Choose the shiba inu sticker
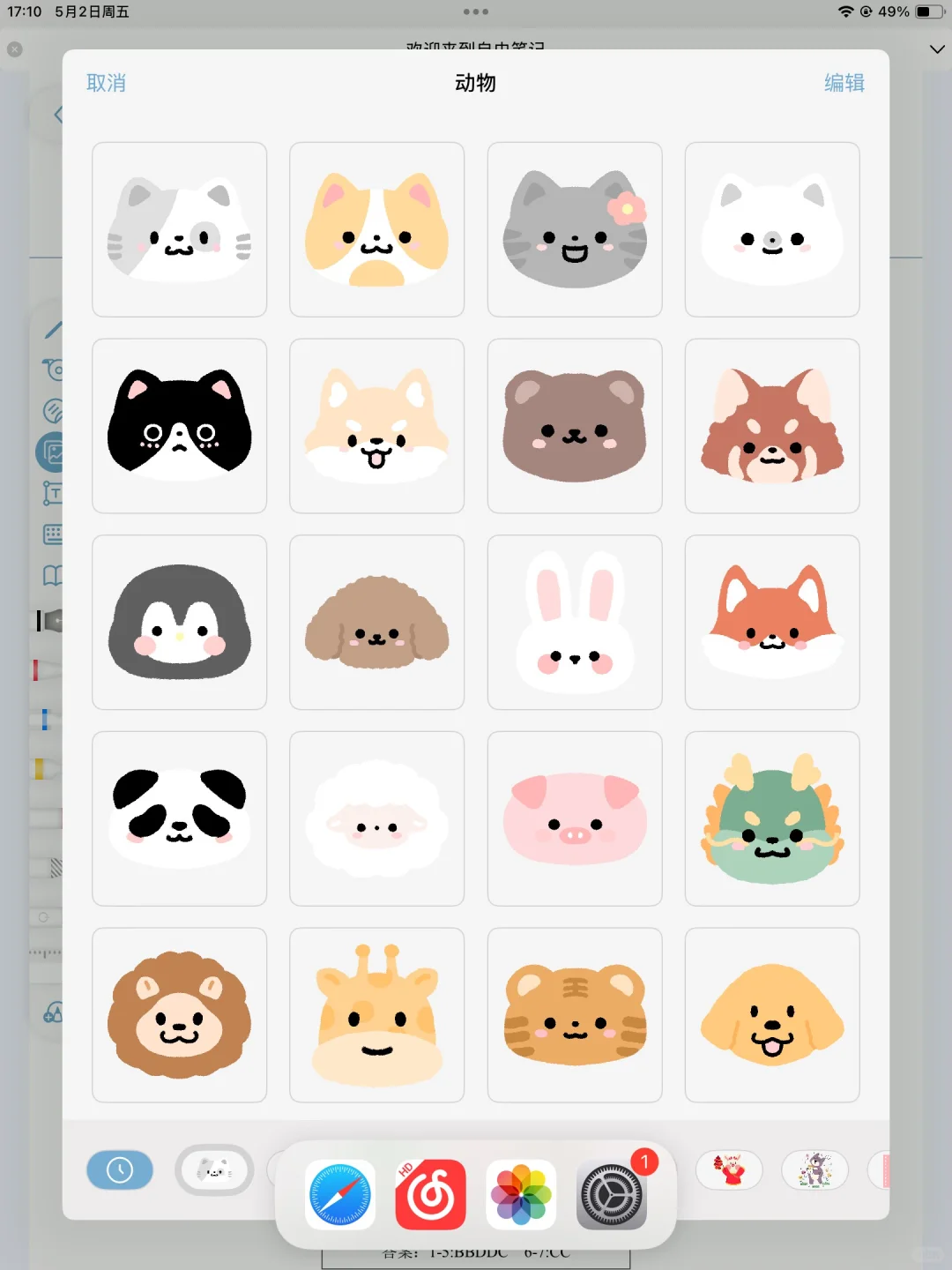Image resolution: width=952 pixels, height=1270 pixels. [x=376, y=426]
